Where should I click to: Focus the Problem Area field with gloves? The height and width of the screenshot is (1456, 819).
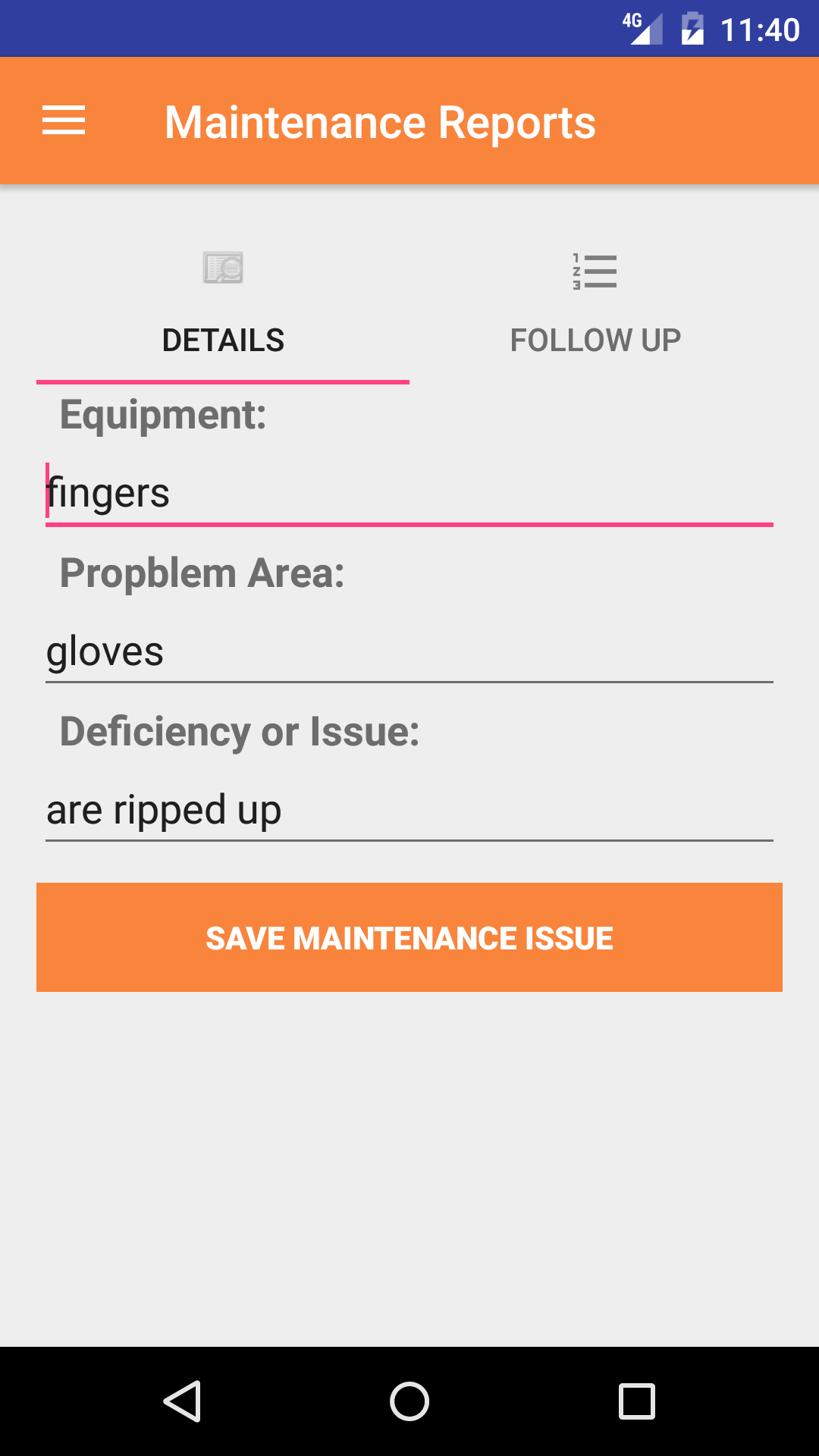coord(409,651)
